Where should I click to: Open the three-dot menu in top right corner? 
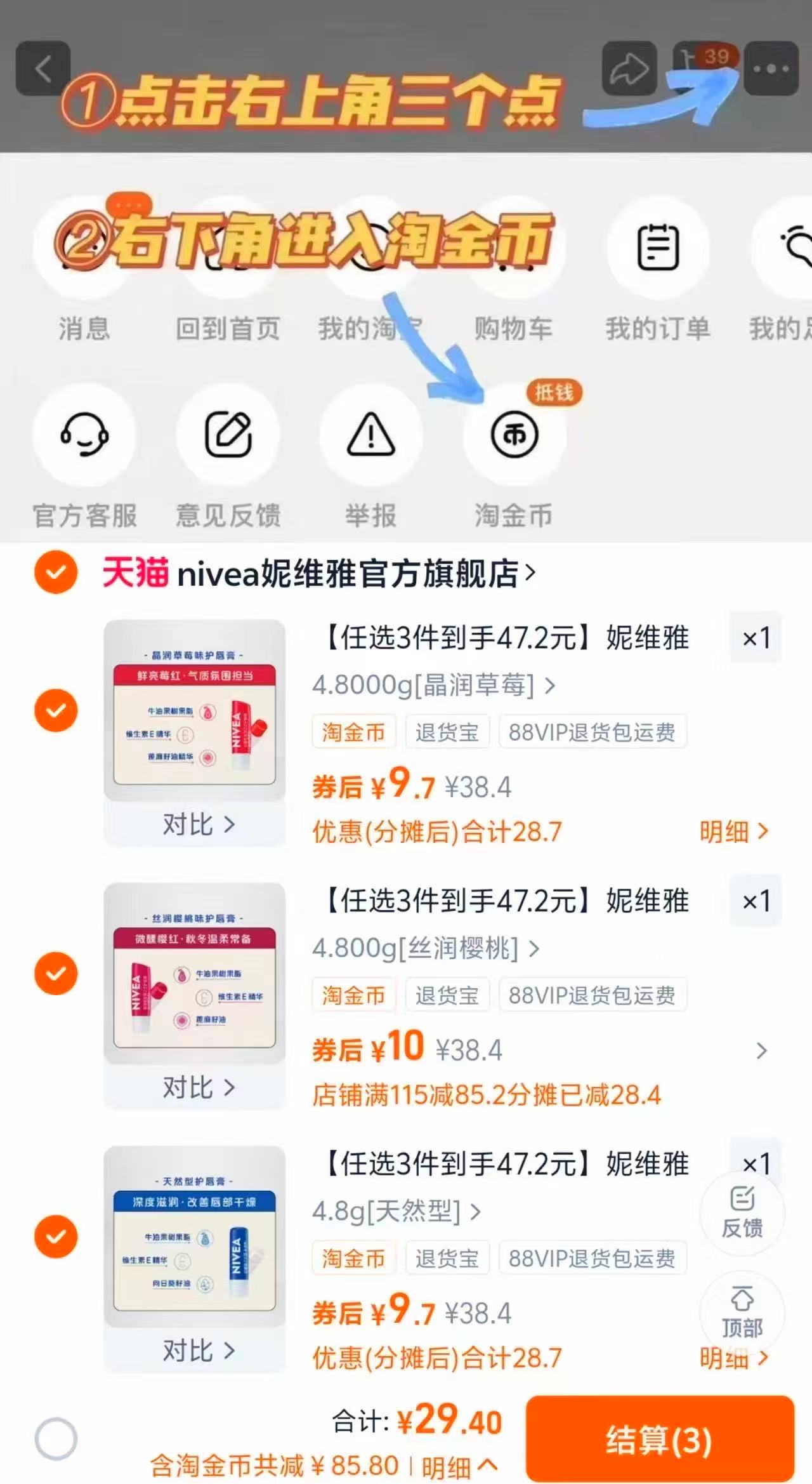tap(771, 68)
